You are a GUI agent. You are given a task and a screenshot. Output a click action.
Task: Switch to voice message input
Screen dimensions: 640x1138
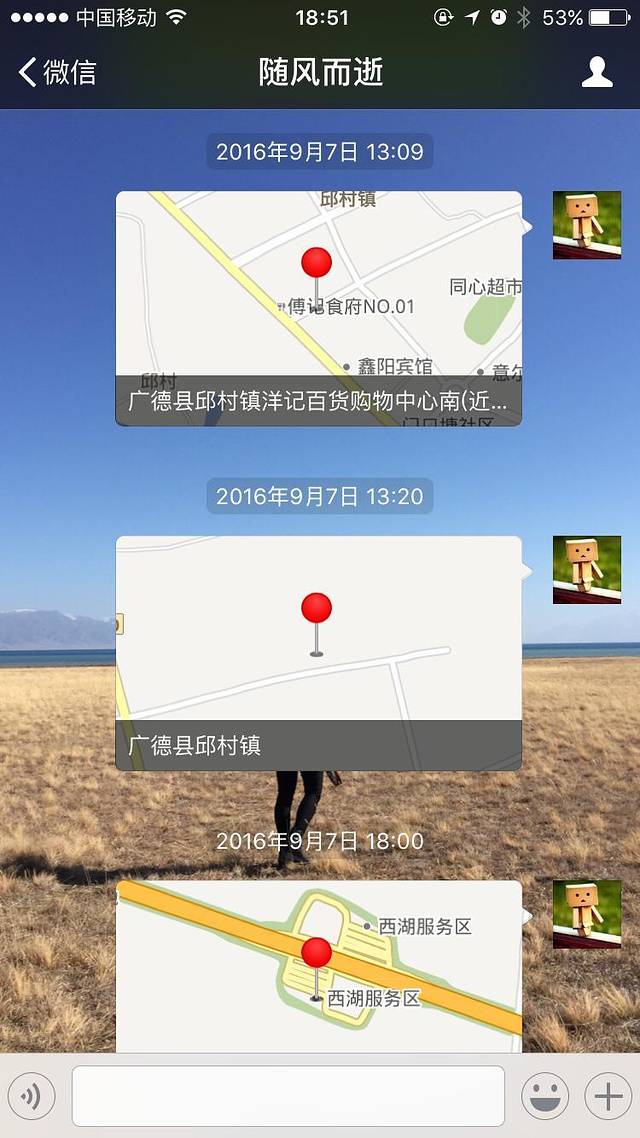(31, 1097)
